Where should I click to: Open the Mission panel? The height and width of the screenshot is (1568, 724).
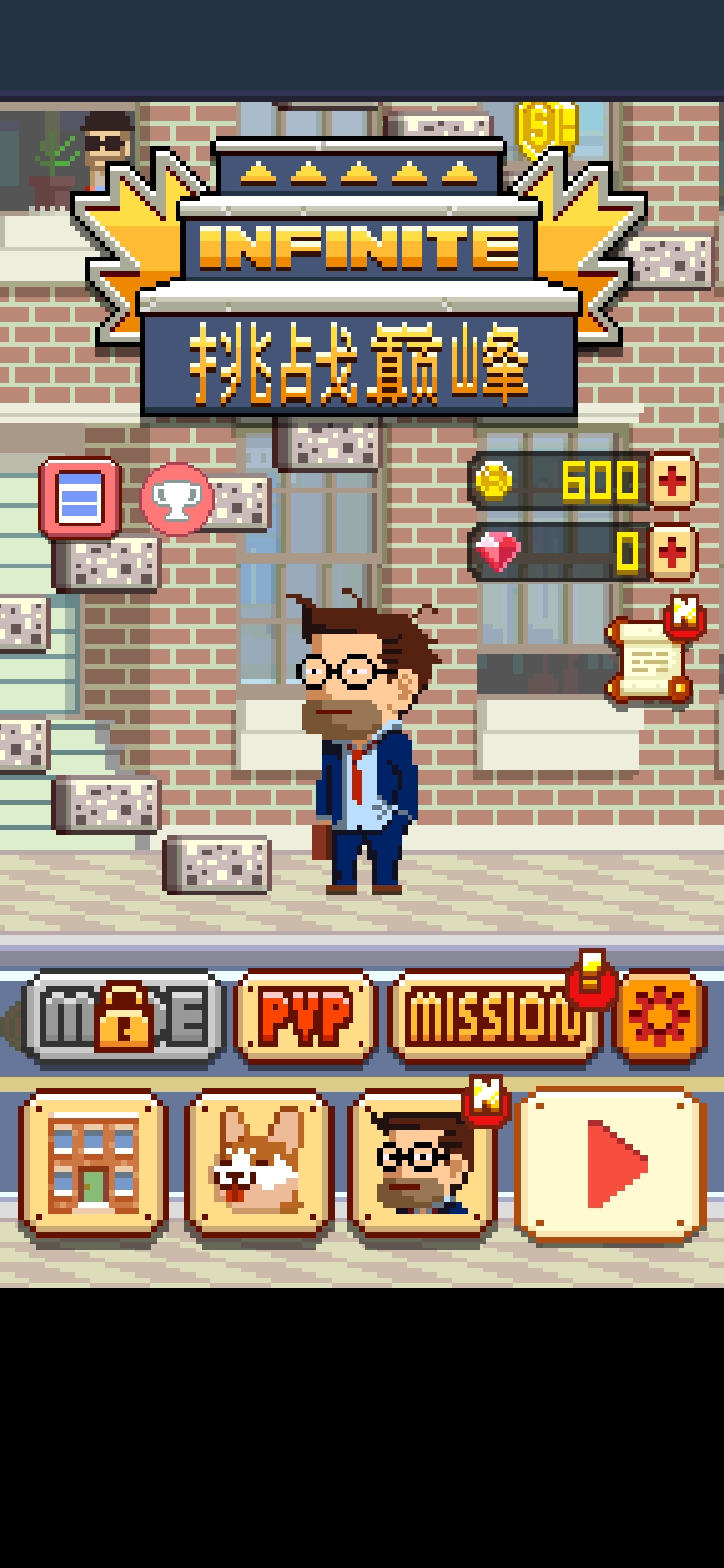495,1016
